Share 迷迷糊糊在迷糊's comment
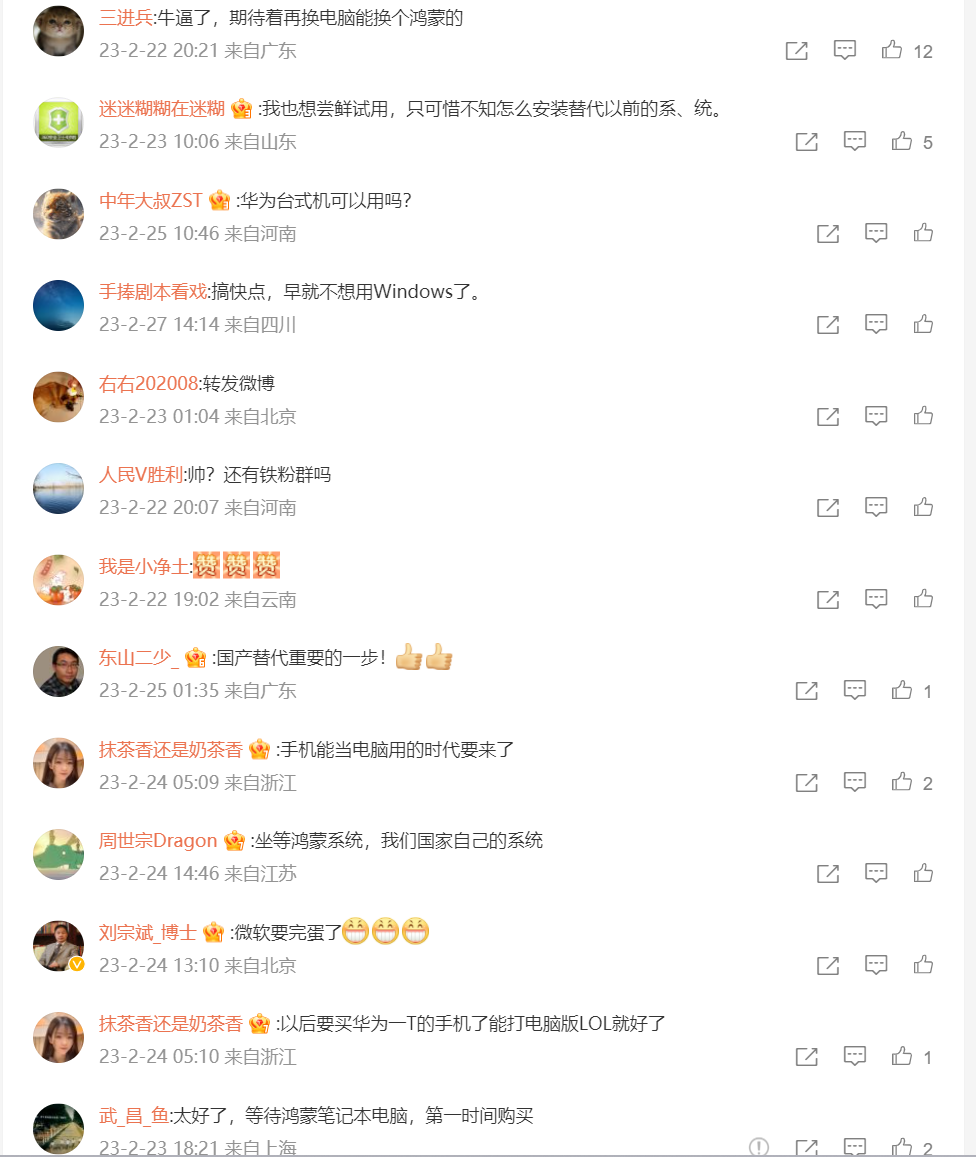Screen dimensions: 976x1157 (807, 141)
